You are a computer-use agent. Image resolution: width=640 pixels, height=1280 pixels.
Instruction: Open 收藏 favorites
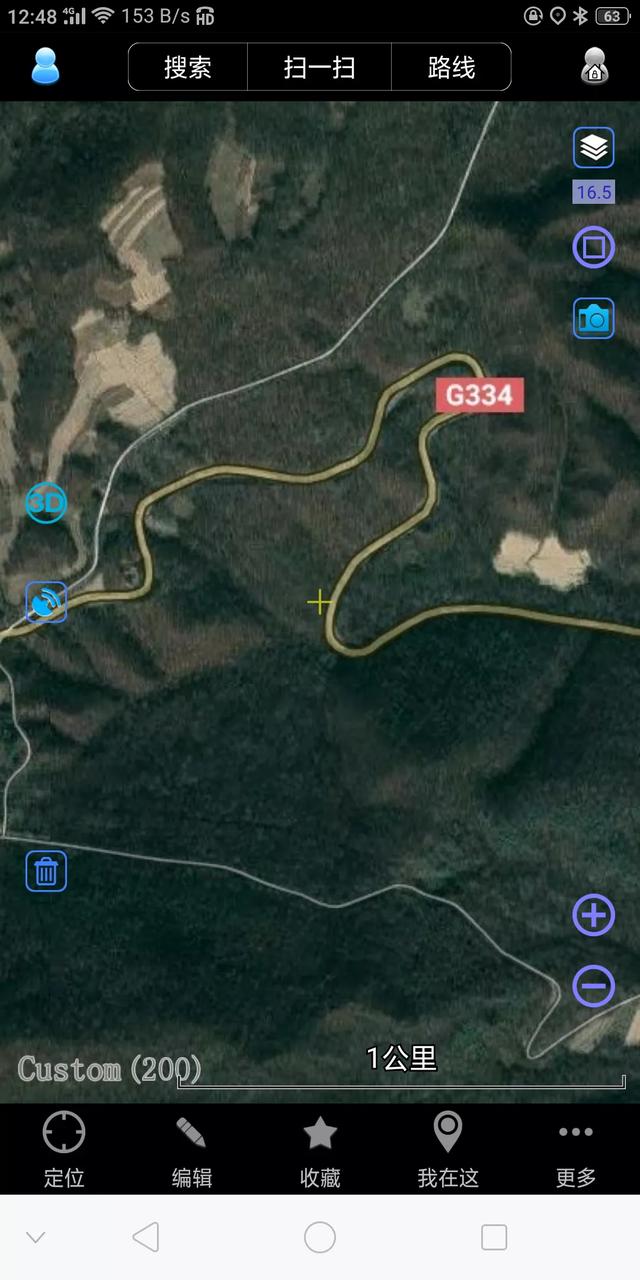tap(320, 1150)
